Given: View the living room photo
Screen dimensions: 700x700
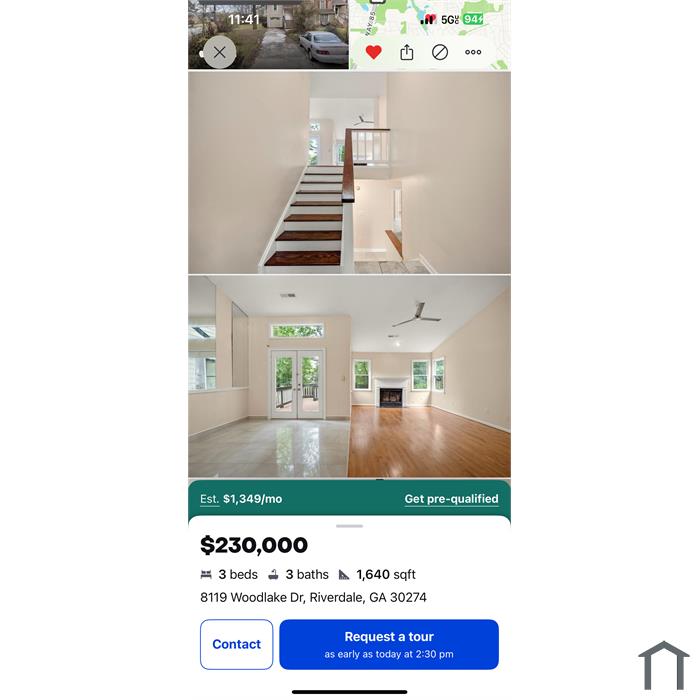Looking at the screenshot, I should point(349,377).
